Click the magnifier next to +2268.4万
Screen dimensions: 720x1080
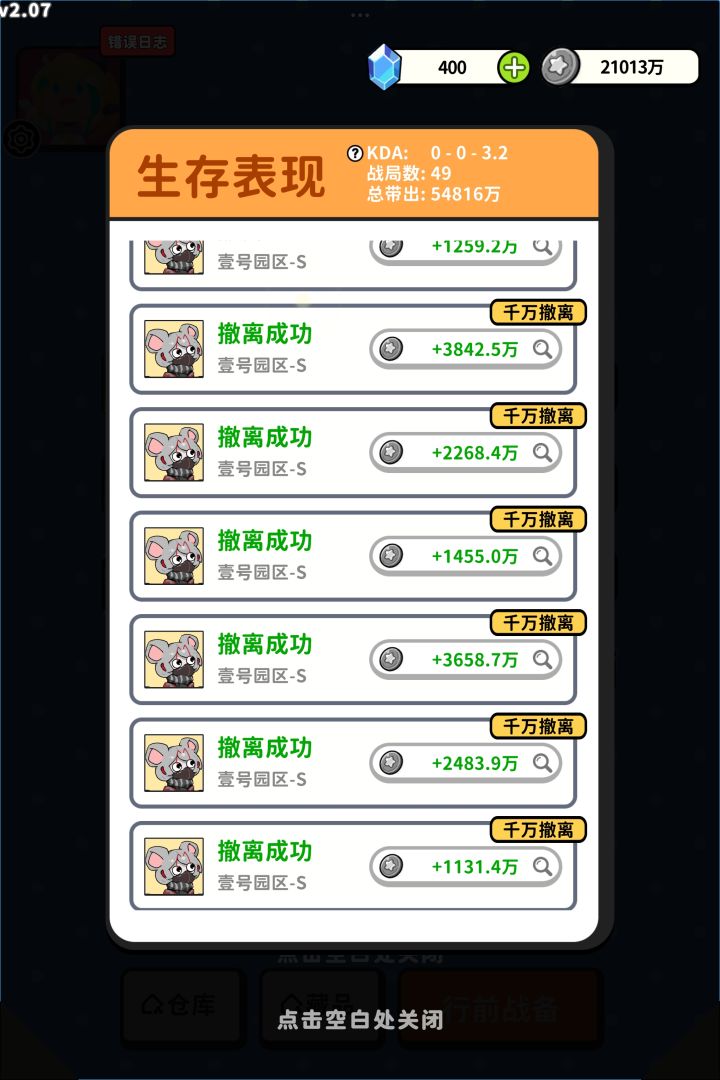coord(543,453)
